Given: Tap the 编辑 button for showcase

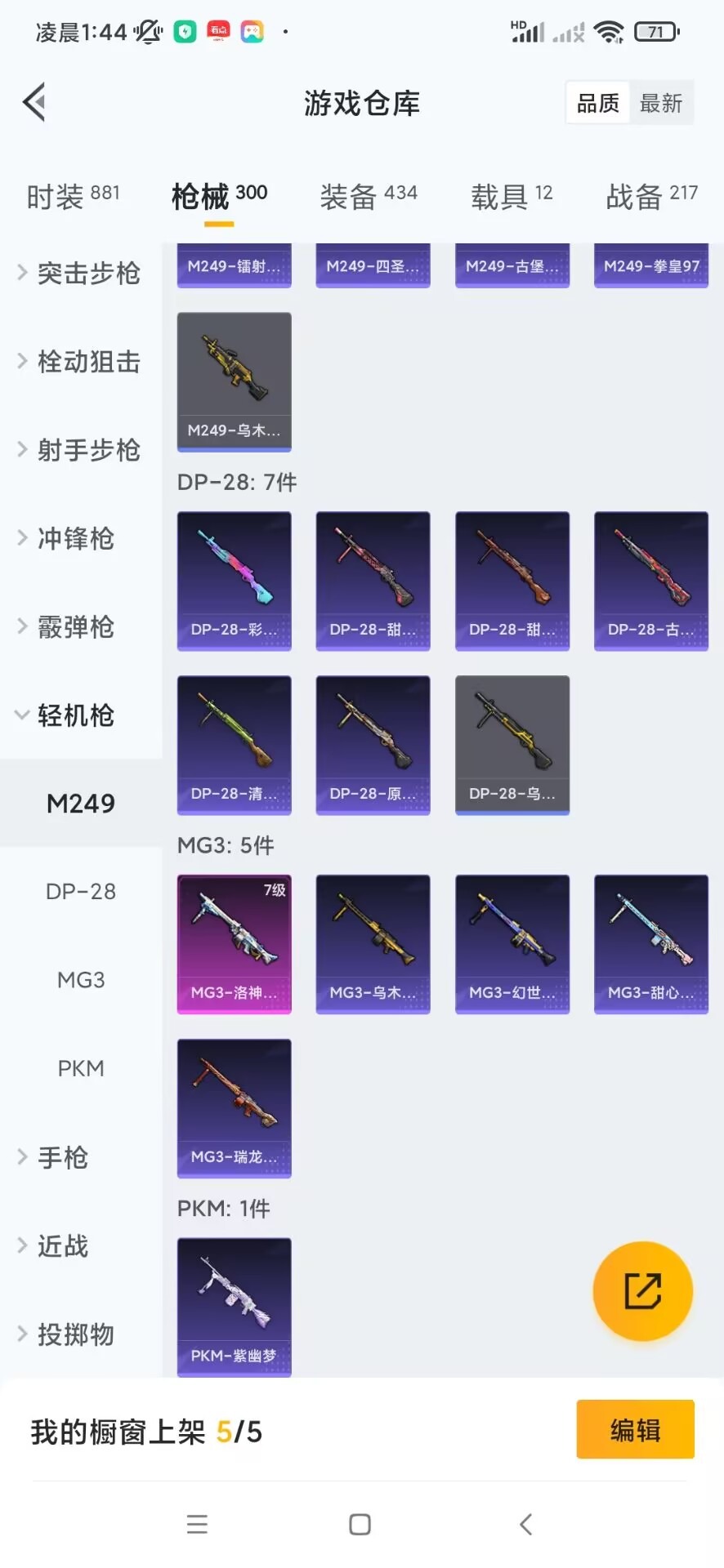Looking at the screenshot, I should 635,1430.
